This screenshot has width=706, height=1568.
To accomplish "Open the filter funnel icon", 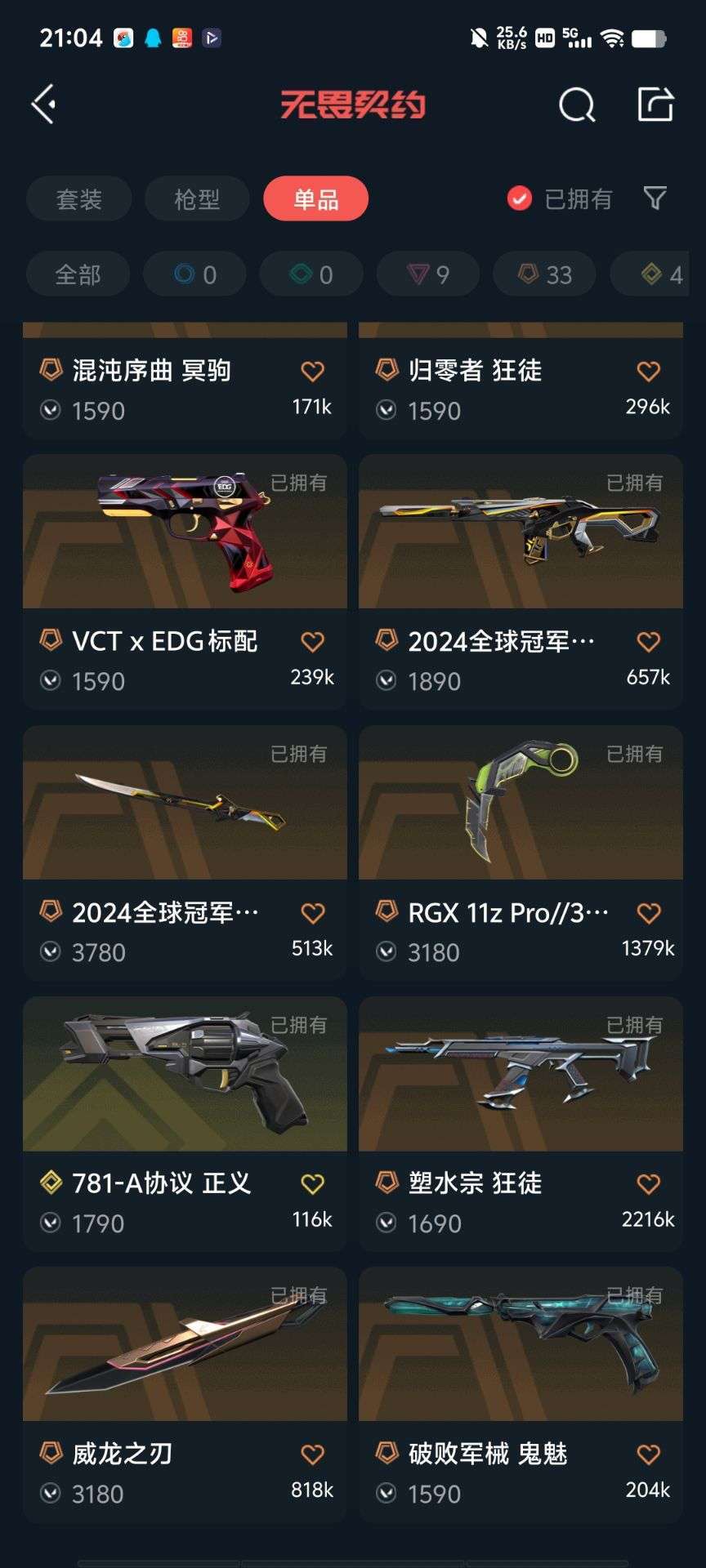I will point(654,198).
